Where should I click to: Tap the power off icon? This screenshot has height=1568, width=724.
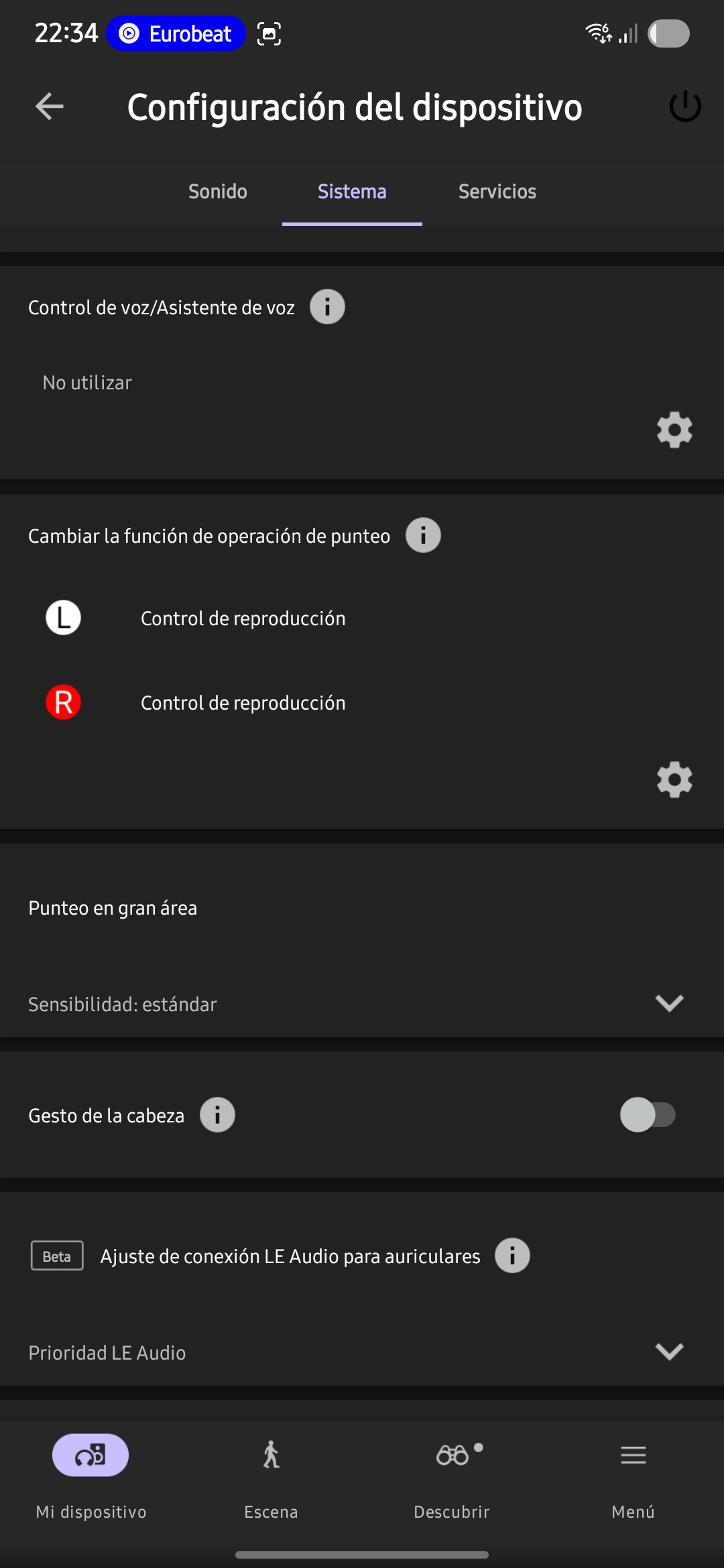685,107
